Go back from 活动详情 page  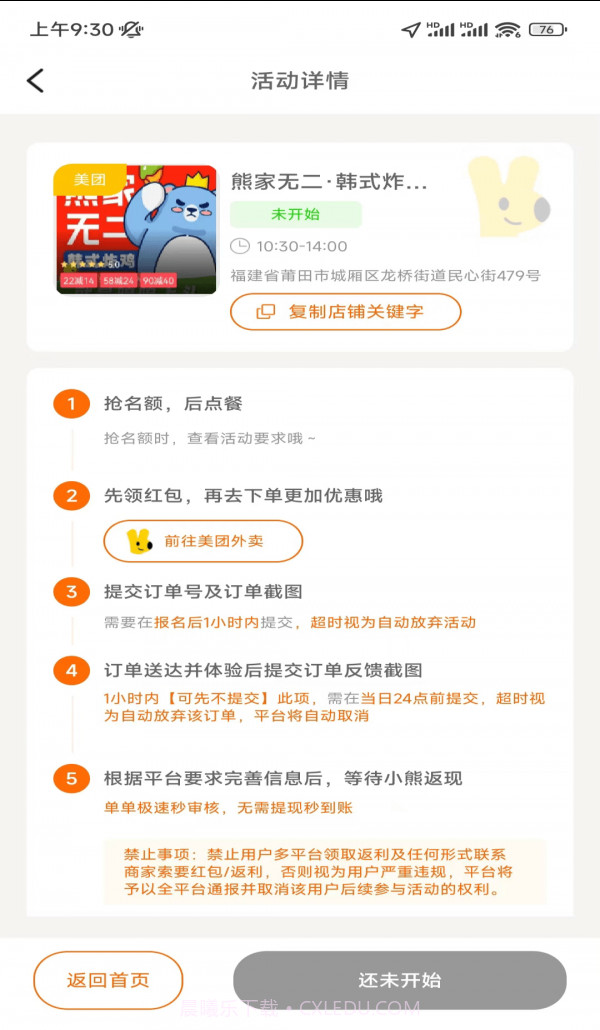36,81
